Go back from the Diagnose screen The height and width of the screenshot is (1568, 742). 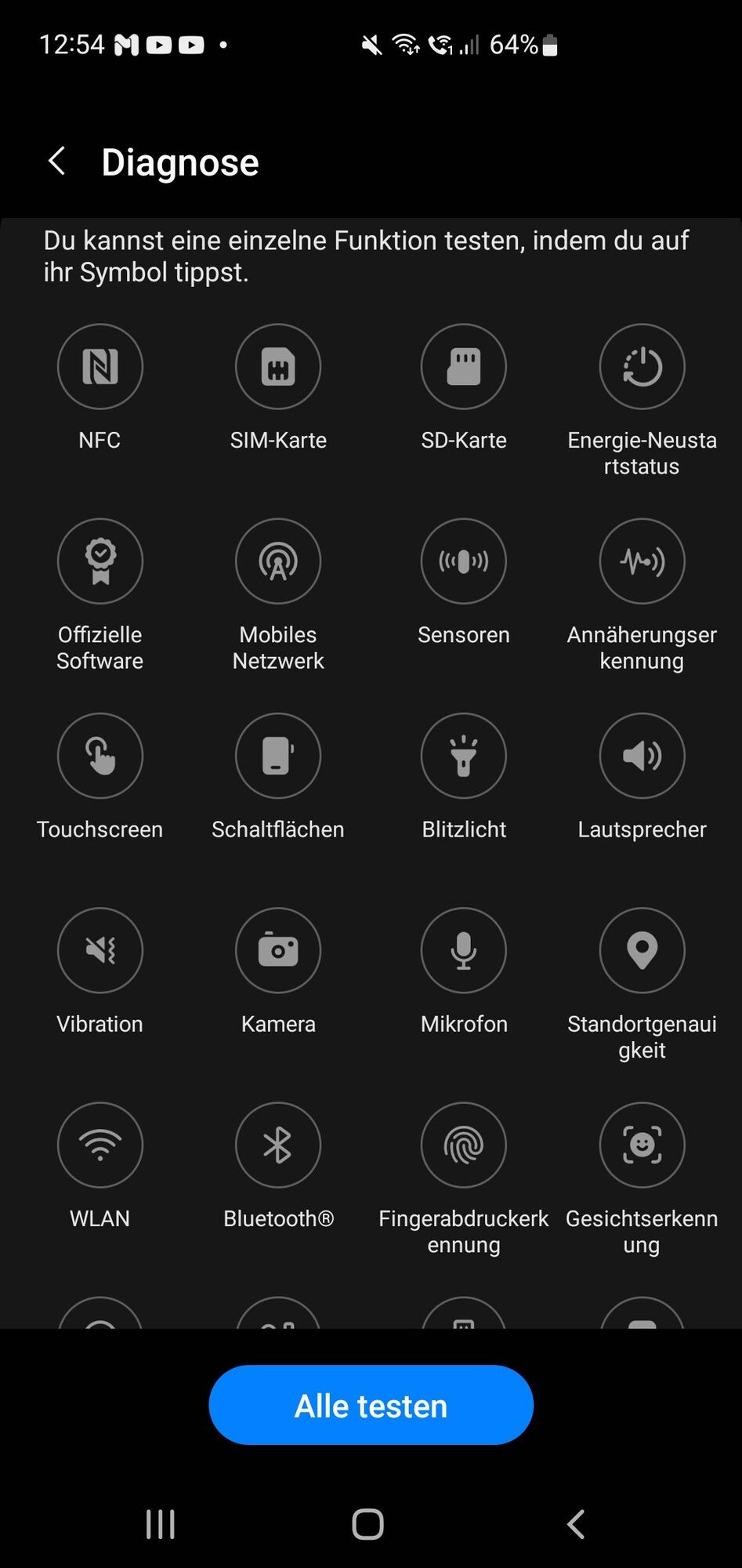click(x=56, y=162)
